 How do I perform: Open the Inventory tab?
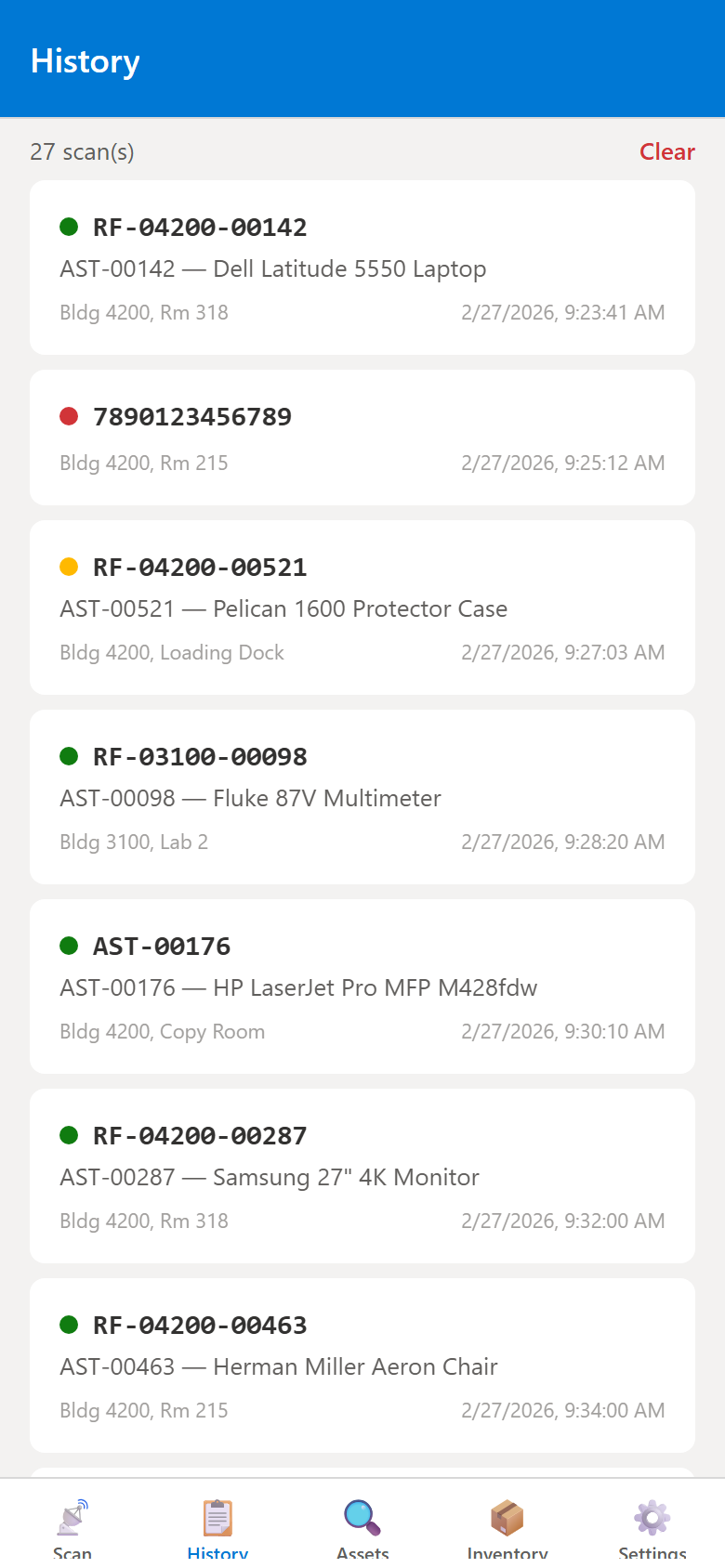(507, 1527)
